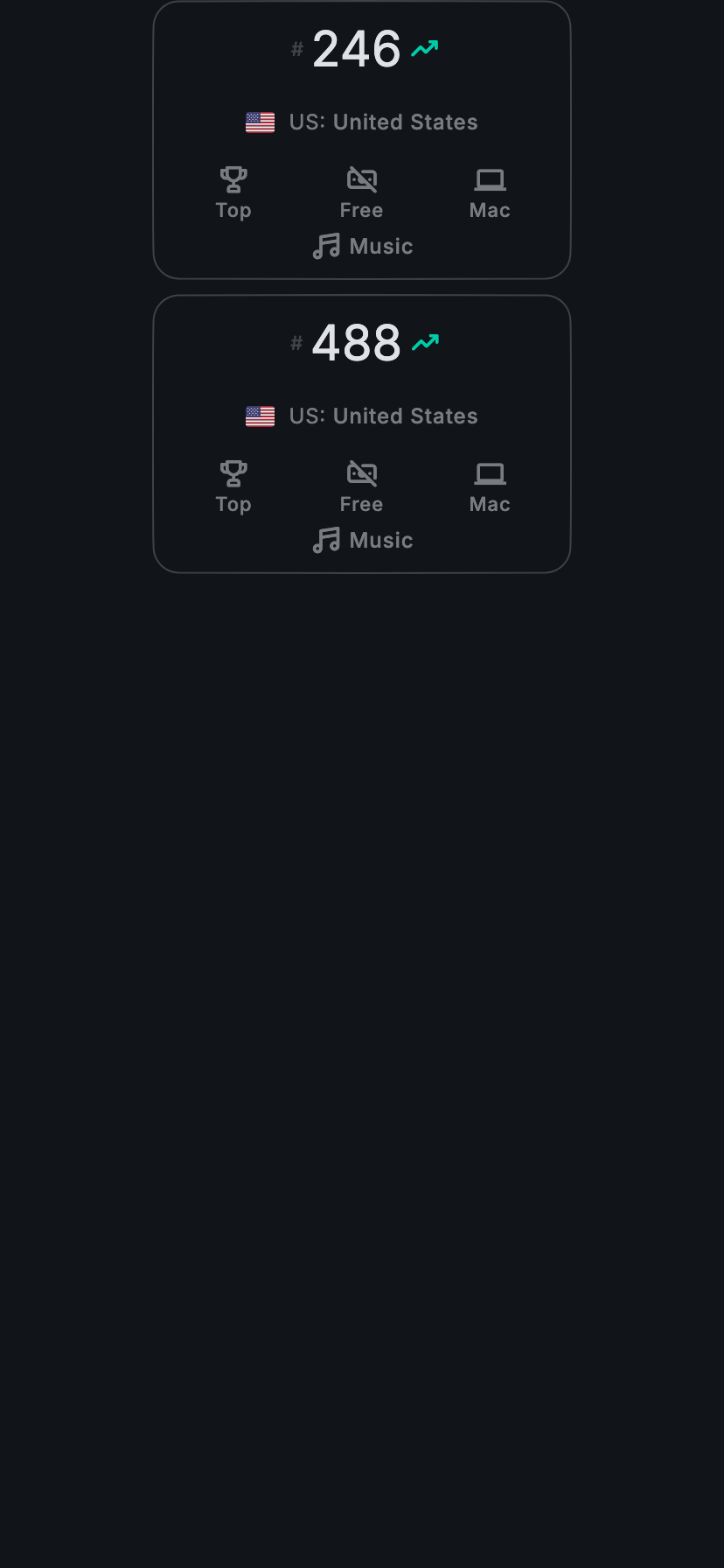Click the Music note icon in the second card
The height and width of the screenshot is (1568, 724).
(x=325, y=540)
